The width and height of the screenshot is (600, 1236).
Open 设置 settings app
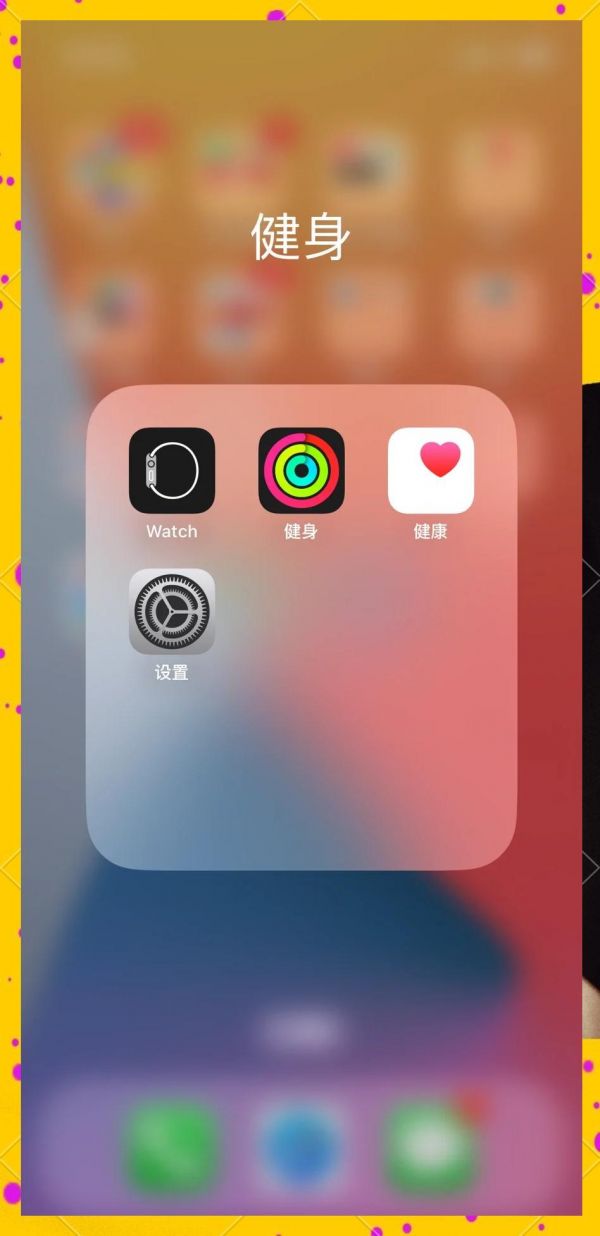[172, 611]
